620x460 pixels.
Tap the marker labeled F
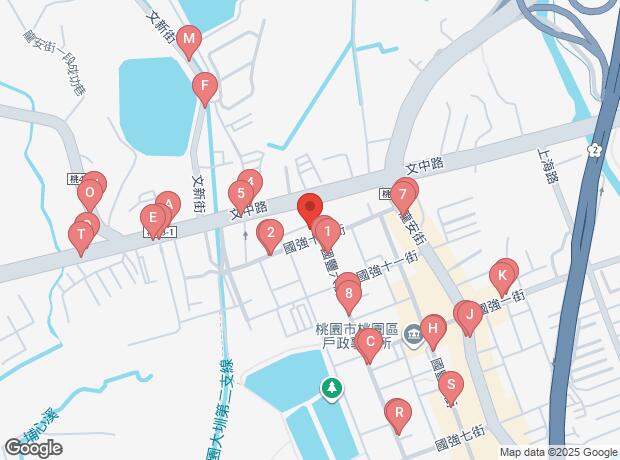pyautogui.click(x=205, y=86)
